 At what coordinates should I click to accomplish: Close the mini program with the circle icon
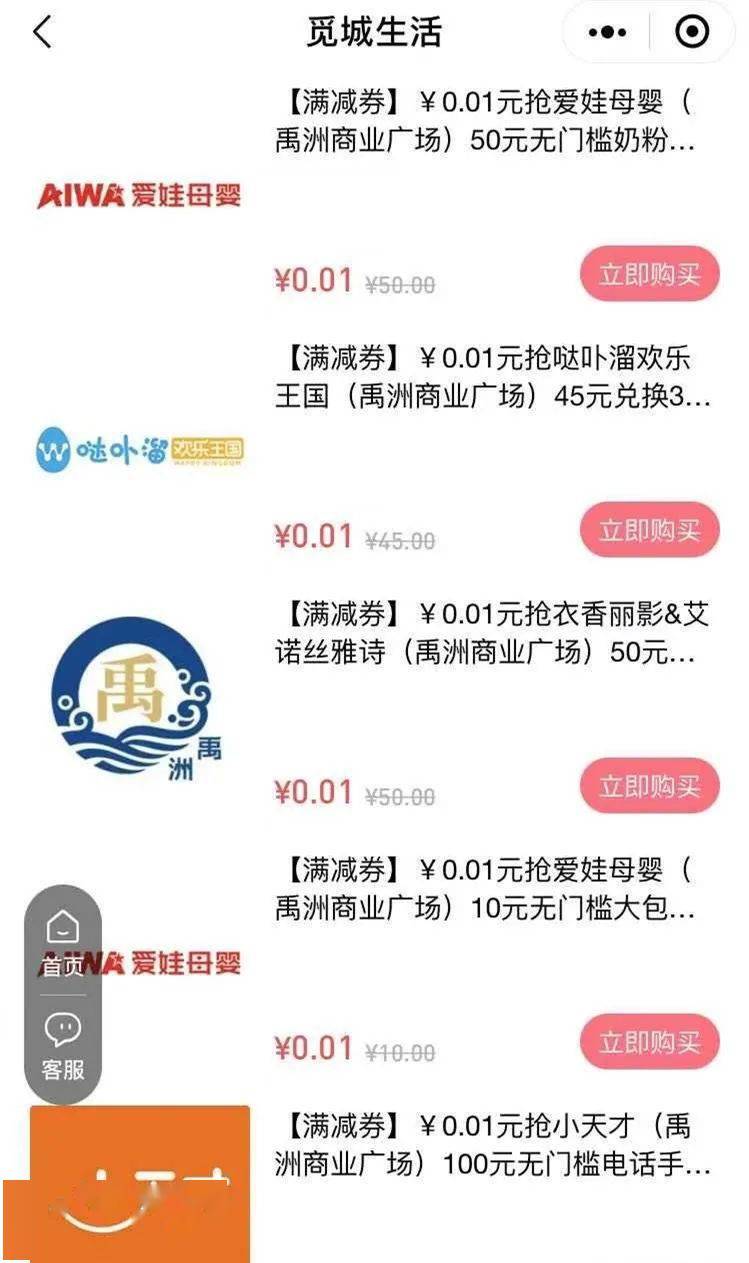692,33
